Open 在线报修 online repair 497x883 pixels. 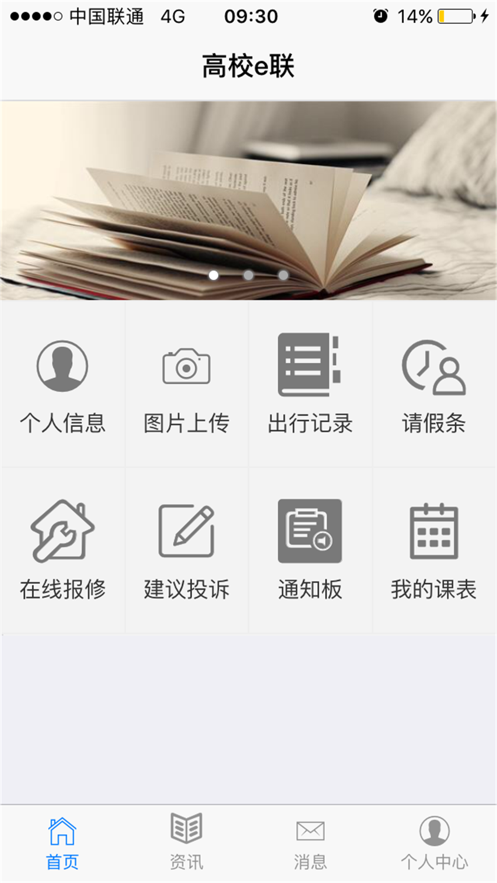point(62,550)
